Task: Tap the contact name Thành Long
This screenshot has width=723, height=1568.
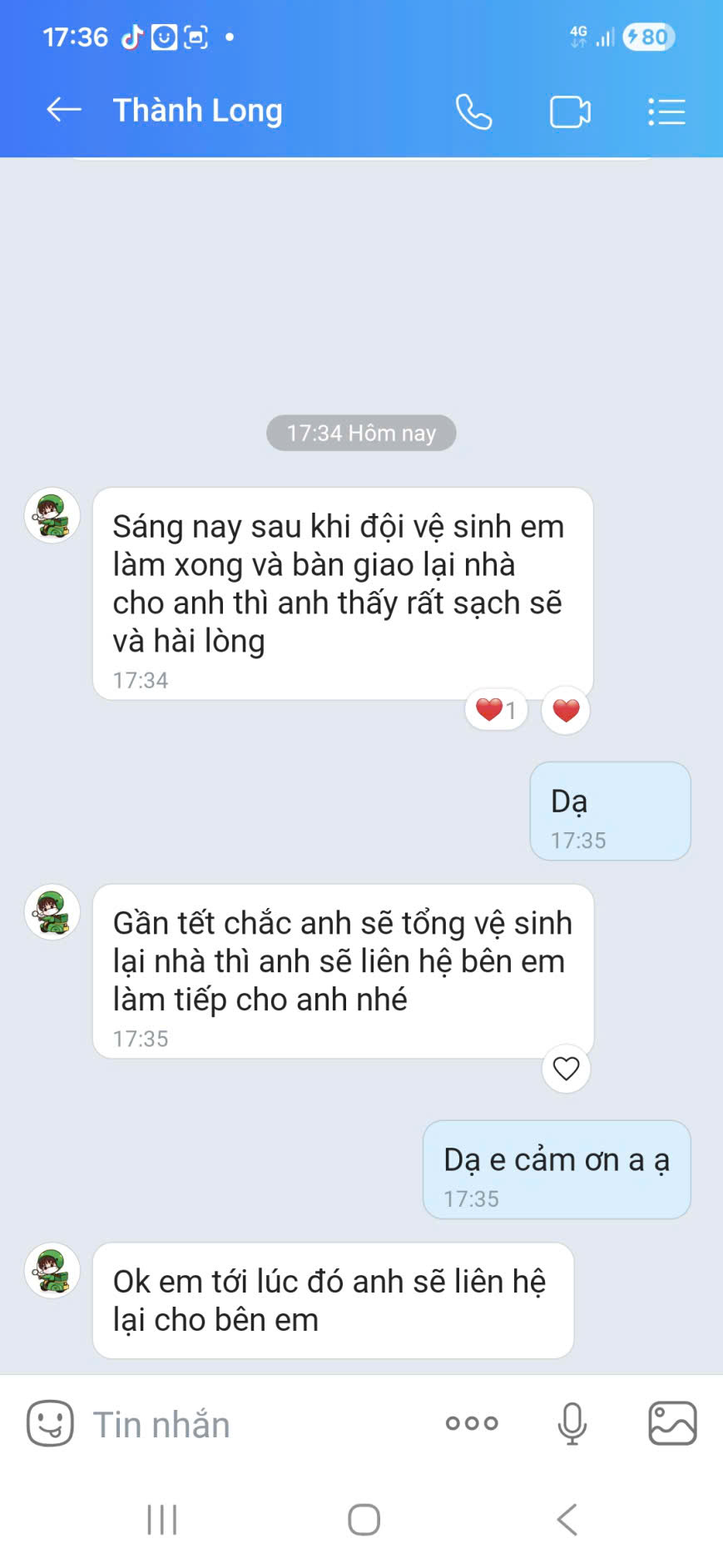Action: [197, 109]
